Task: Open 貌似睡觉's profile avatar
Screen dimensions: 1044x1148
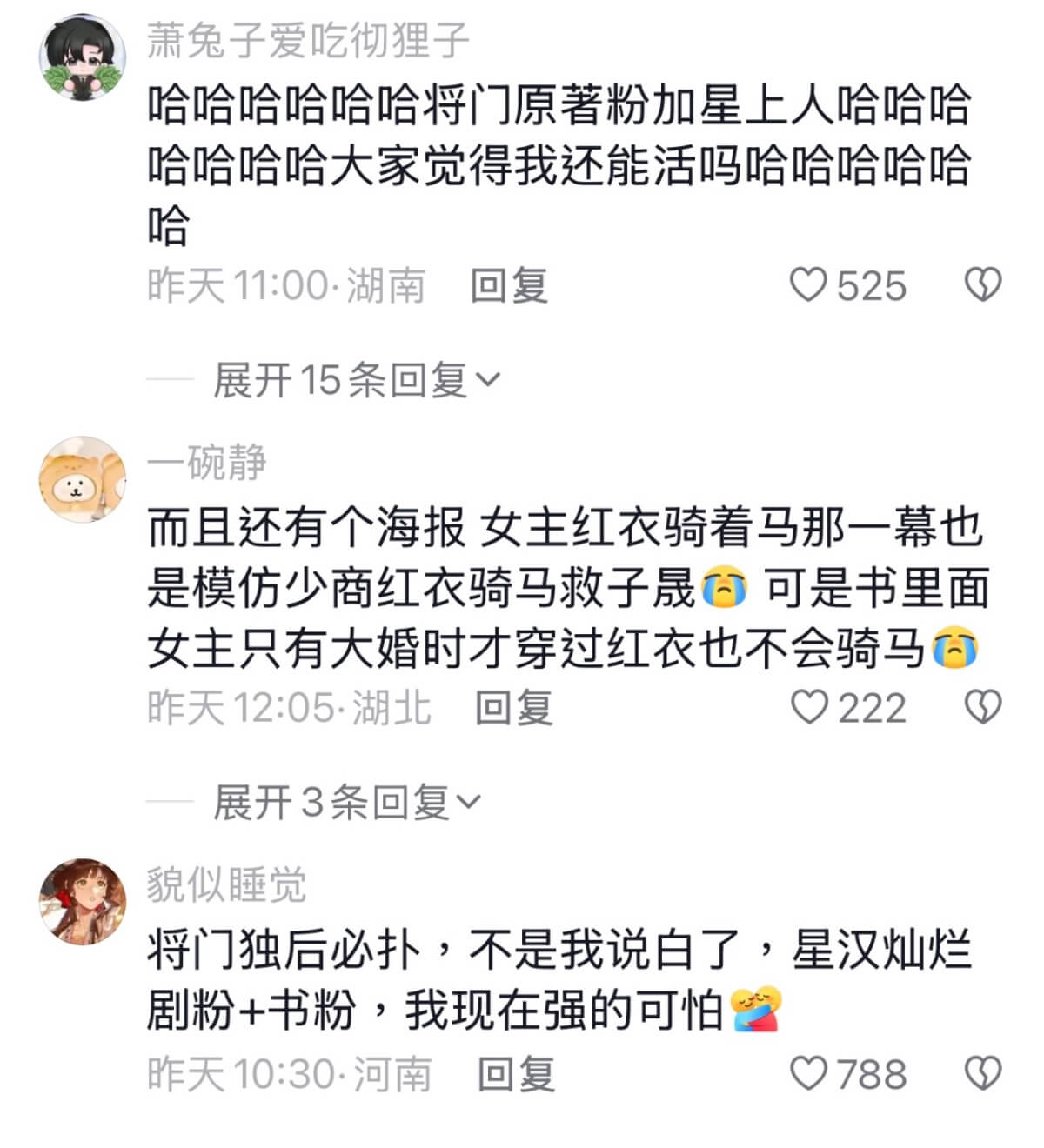Action: click(83, 902)
